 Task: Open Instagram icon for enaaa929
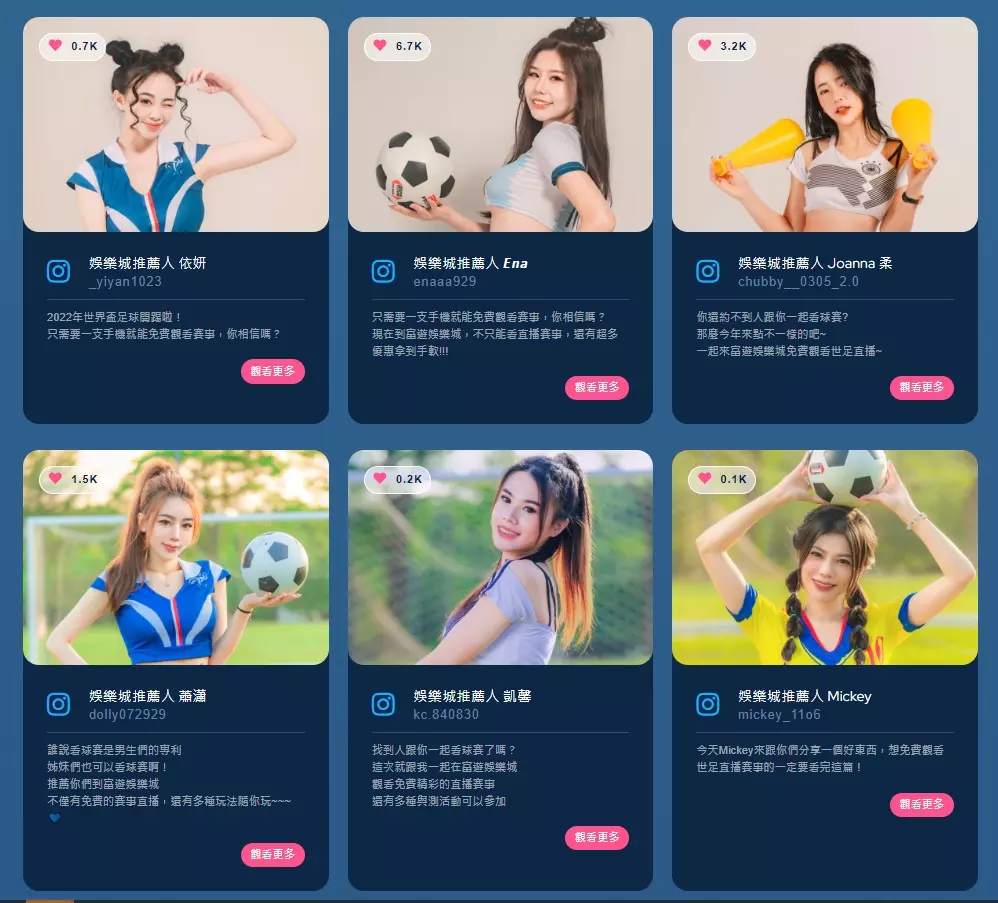383,271
